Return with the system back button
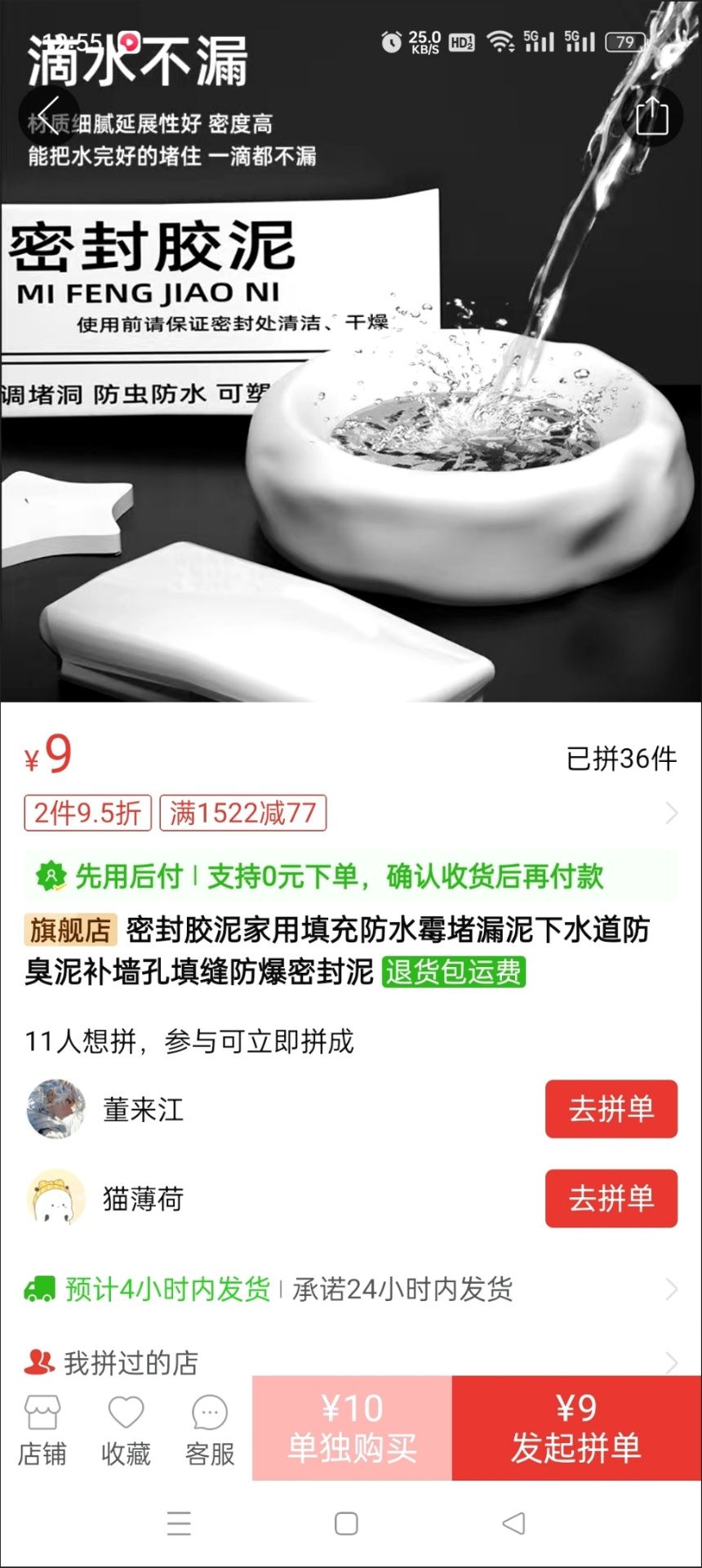702x1568 pixels. click(x=513, y=1523)
